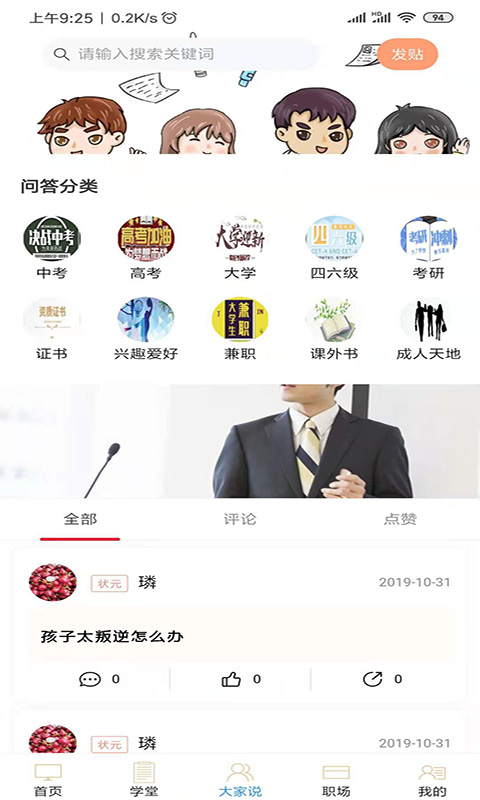Switch to the 评论 tab

coord(240,519)
